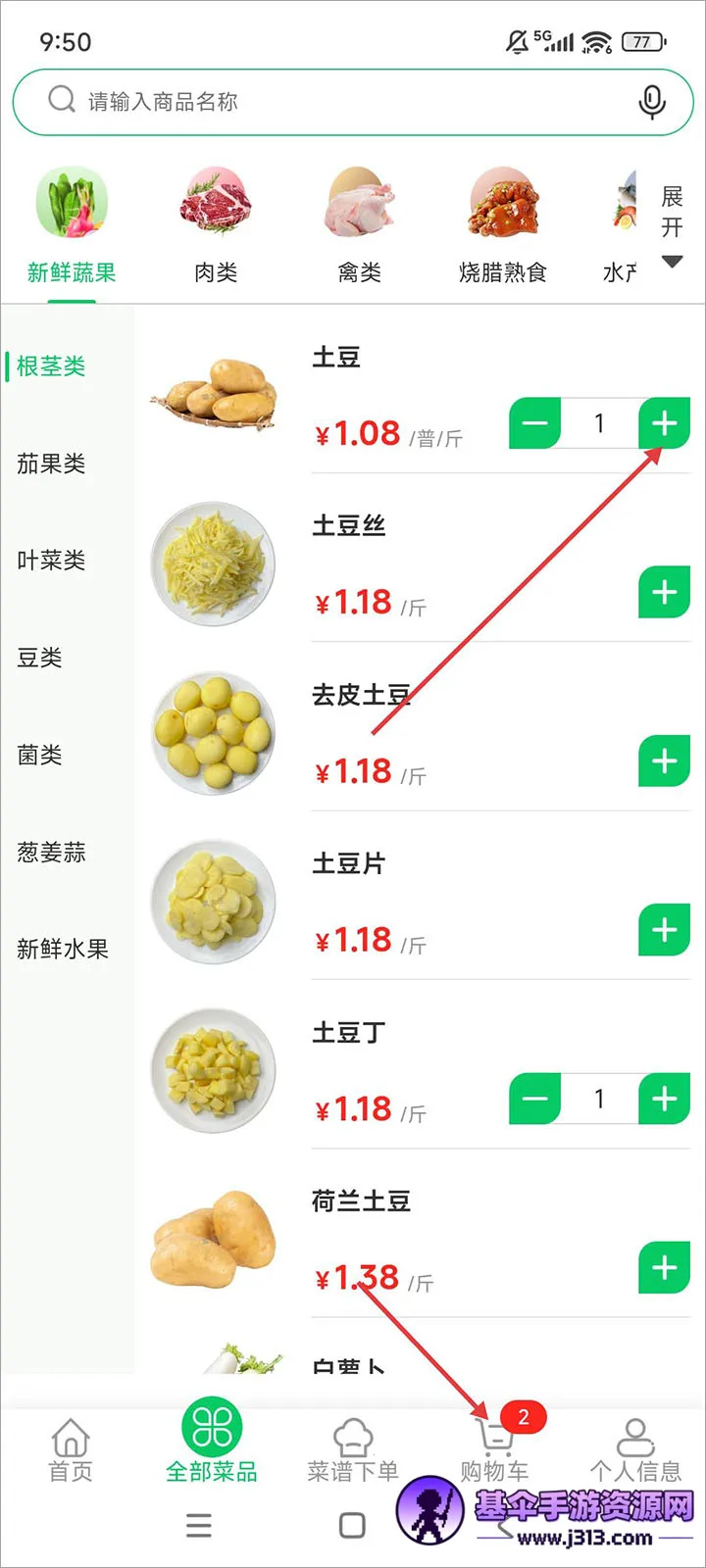Tap the 禽类 poultry category icon
This screenshot has height=1568, width=706.
(359, 203)
